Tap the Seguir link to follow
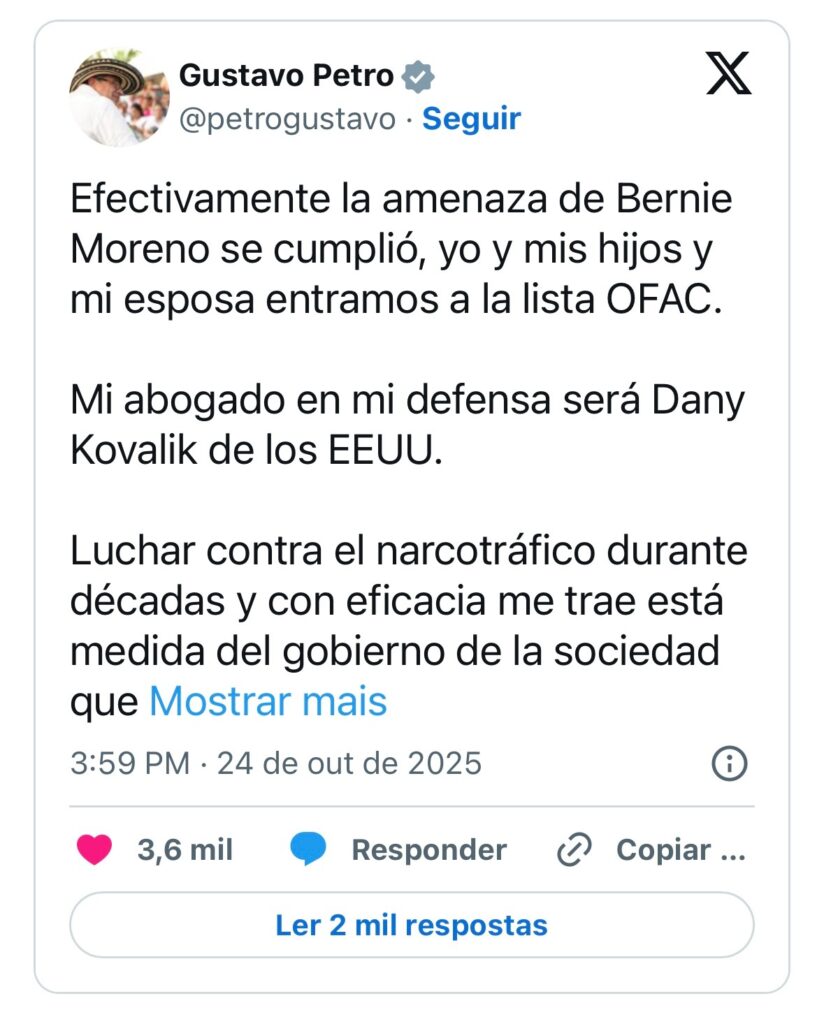824x1024 pixels. point(471,119)
